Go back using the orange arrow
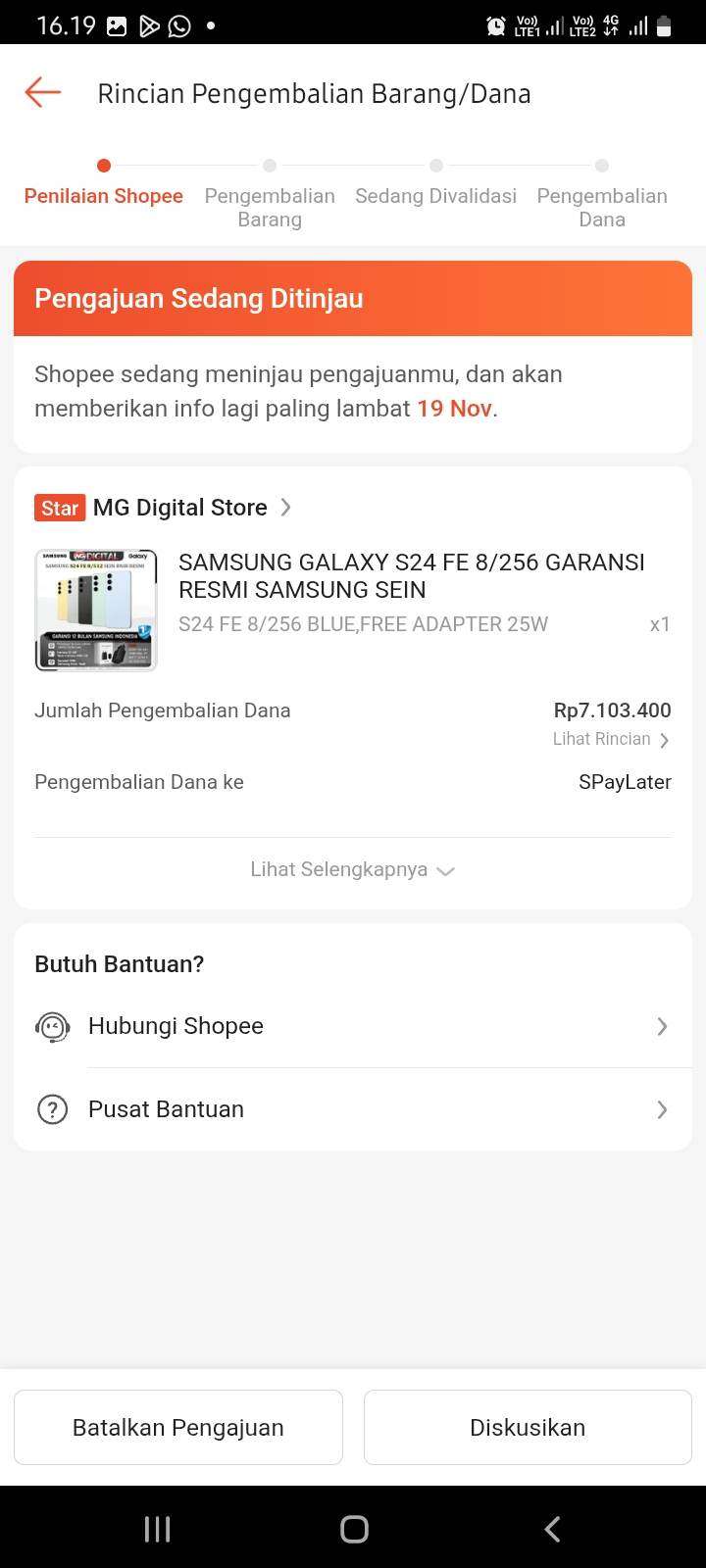 (x=43, y=92)
